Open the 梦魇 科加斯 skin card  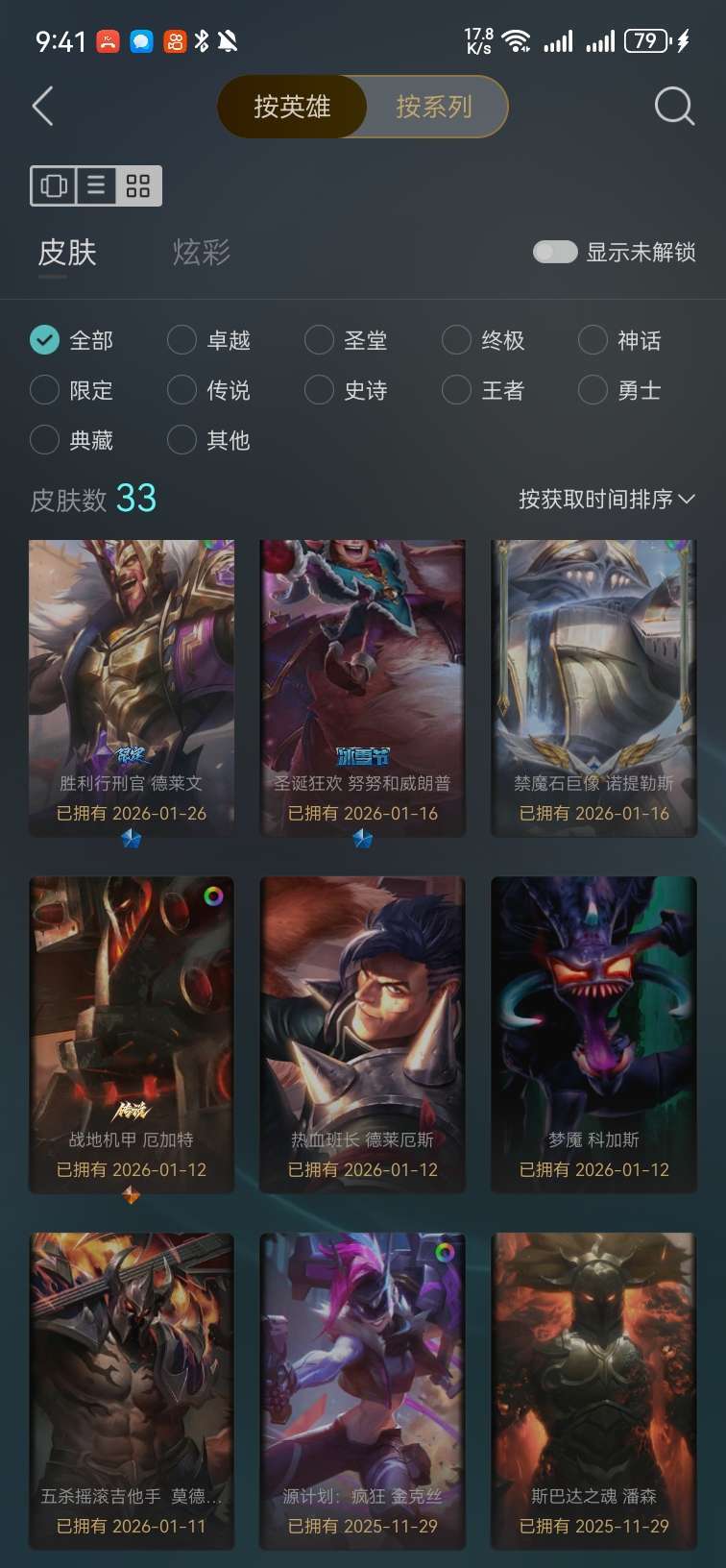tap(593, 1035)
